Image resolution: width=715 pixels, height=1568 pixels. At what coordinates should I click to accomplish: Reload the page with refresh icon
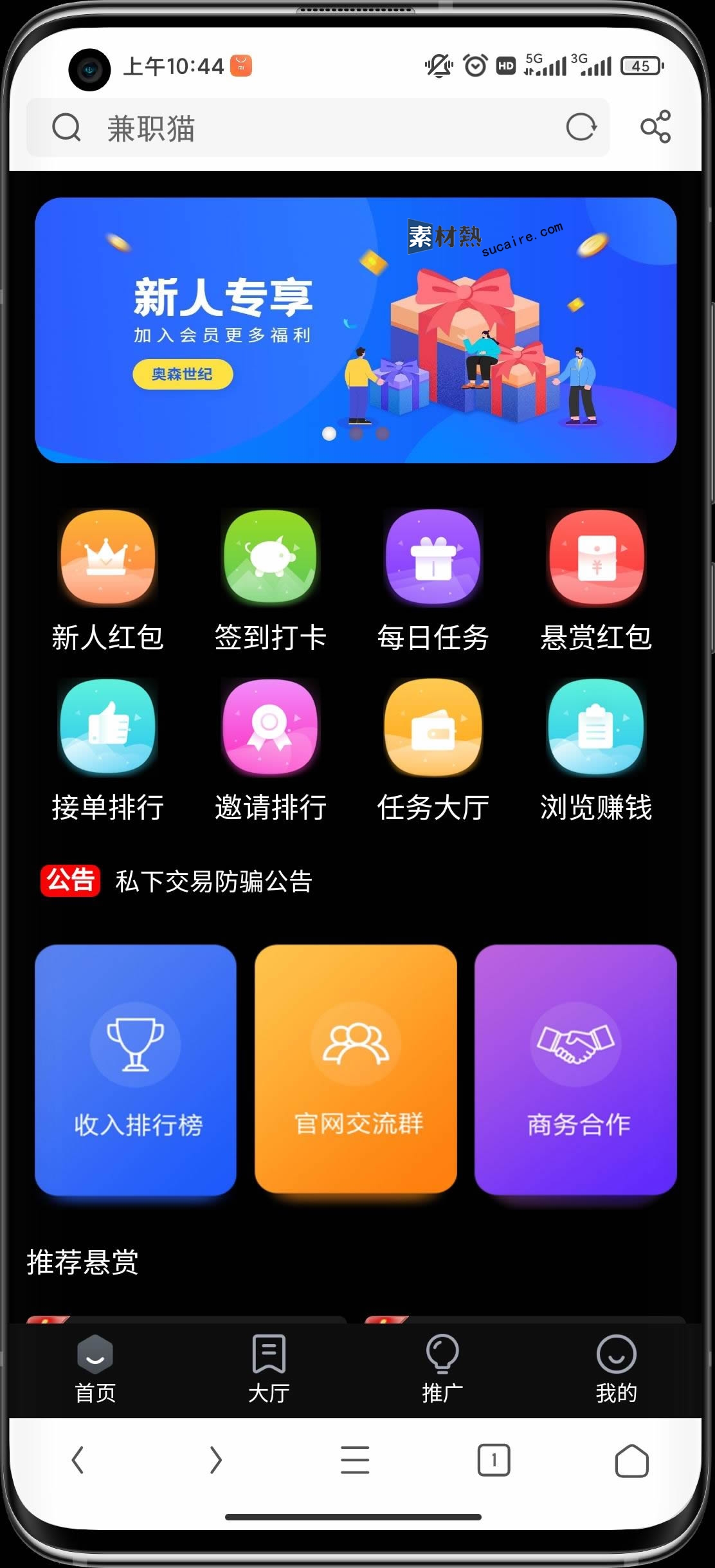(581, 127)
